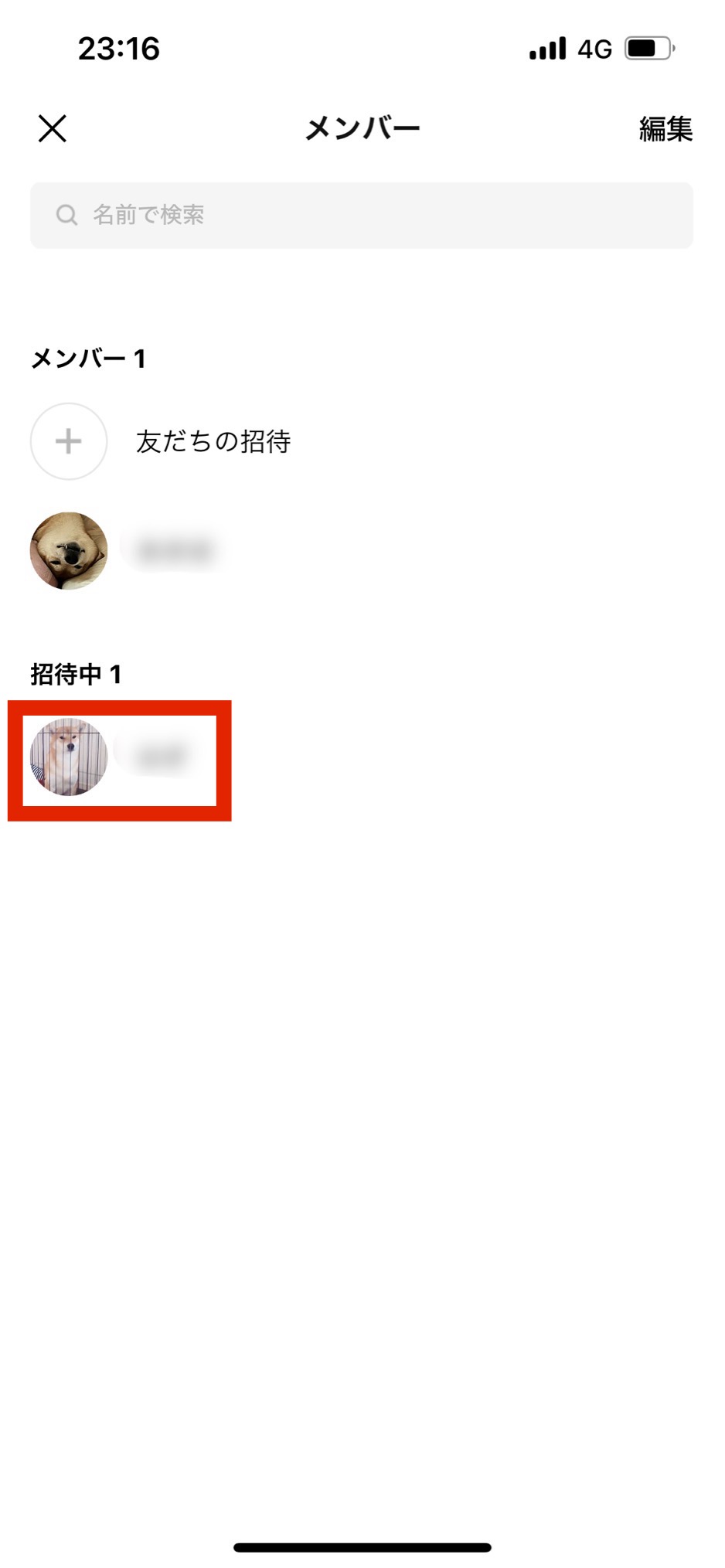Close the メンバー screen
This screenshot has height=1568, width=725.
[x=53, y=128]
